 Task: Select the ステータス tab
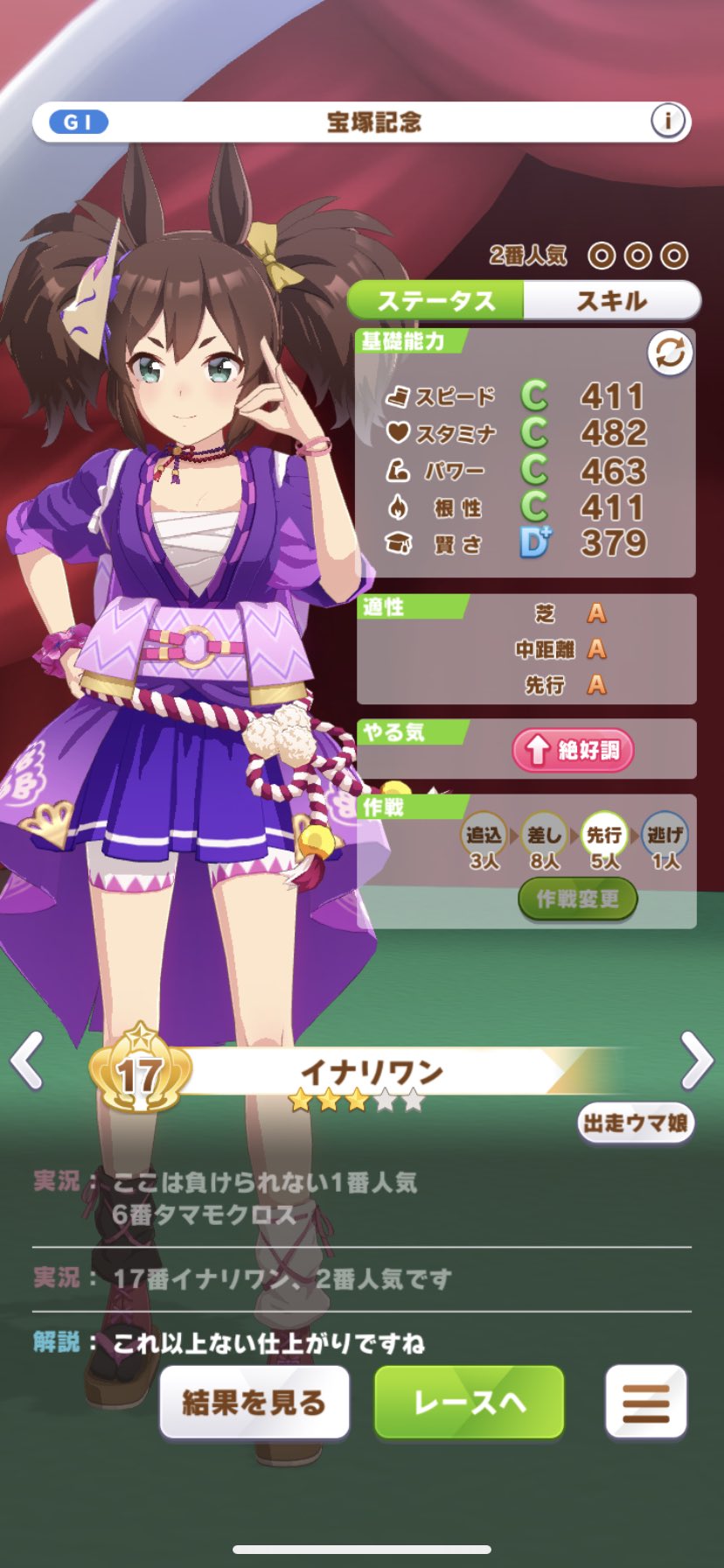pyautogui.click(x=436, y=301)
